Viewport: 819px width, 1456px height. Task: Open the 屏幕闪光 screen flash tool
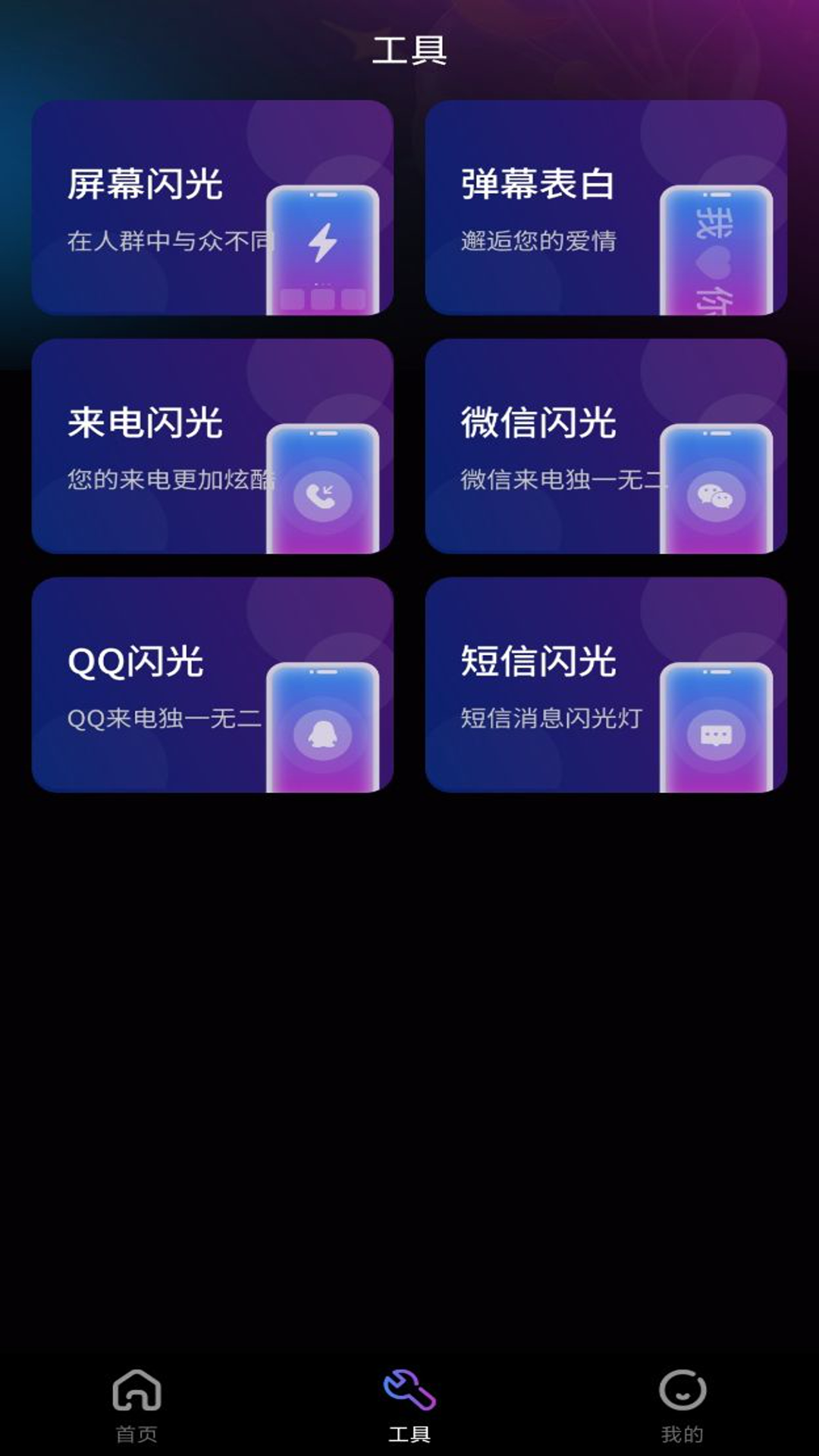click(x=215, y=209)
